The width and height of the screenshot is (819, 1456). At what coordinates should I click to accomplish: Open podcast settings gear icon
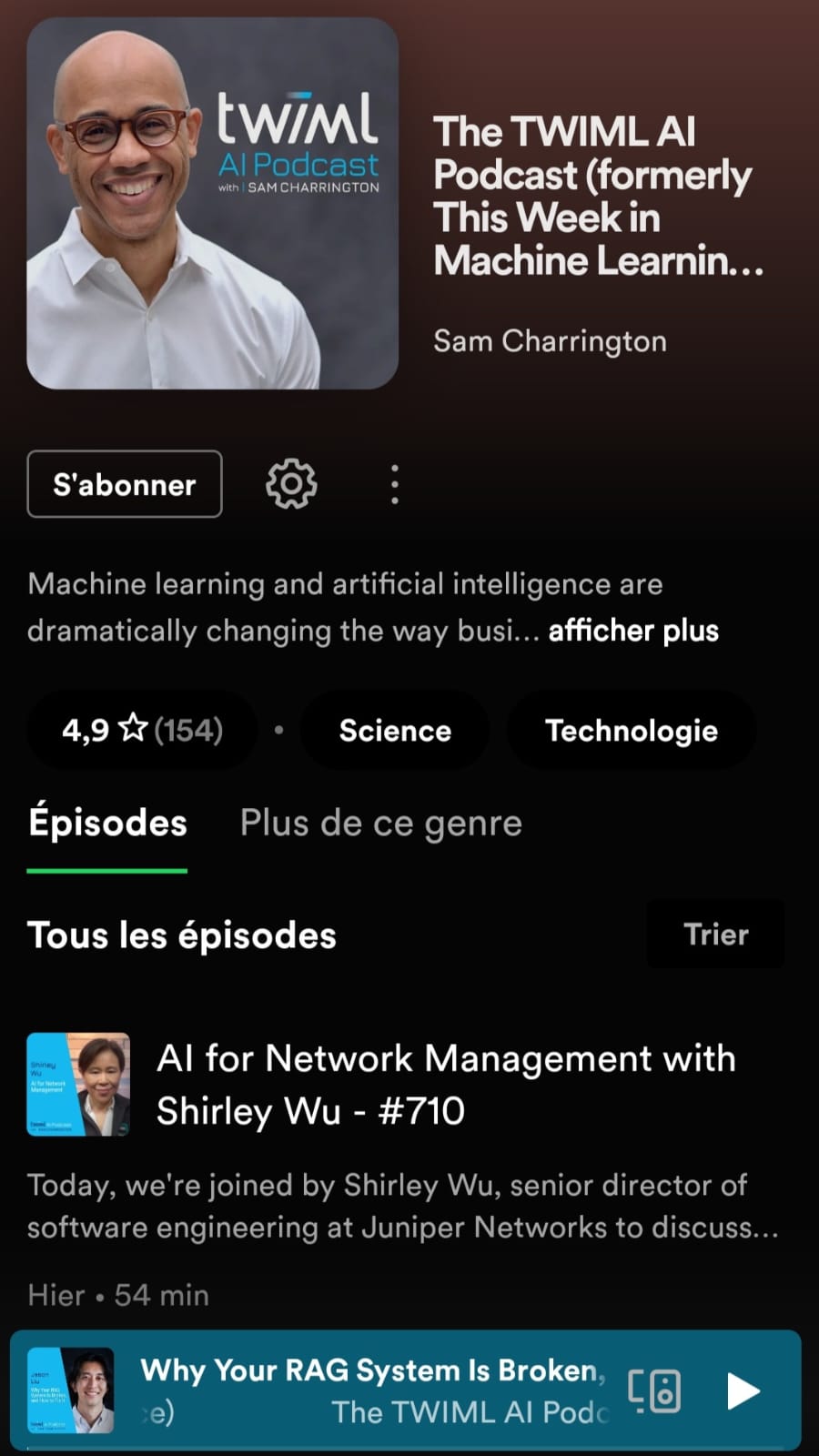click(291, 484)
